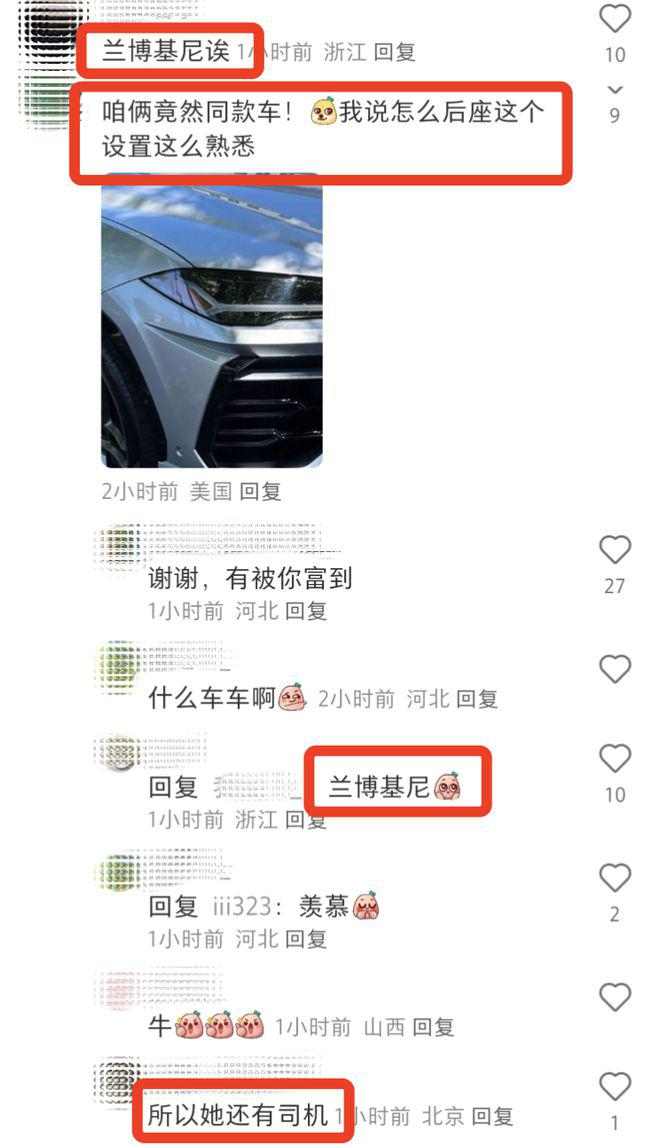Reply to the '所以她还有司机' comment from 北京
The image size is (660, 1145).
coord(492,1116)
